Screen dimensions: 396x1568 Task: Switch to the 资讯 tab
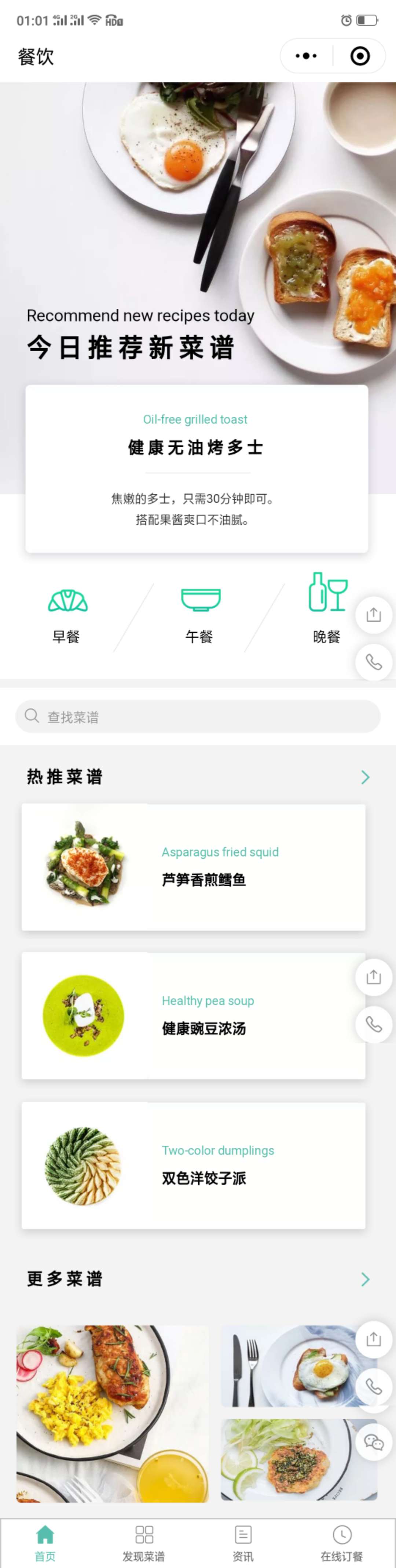[x=243, y=1543]
